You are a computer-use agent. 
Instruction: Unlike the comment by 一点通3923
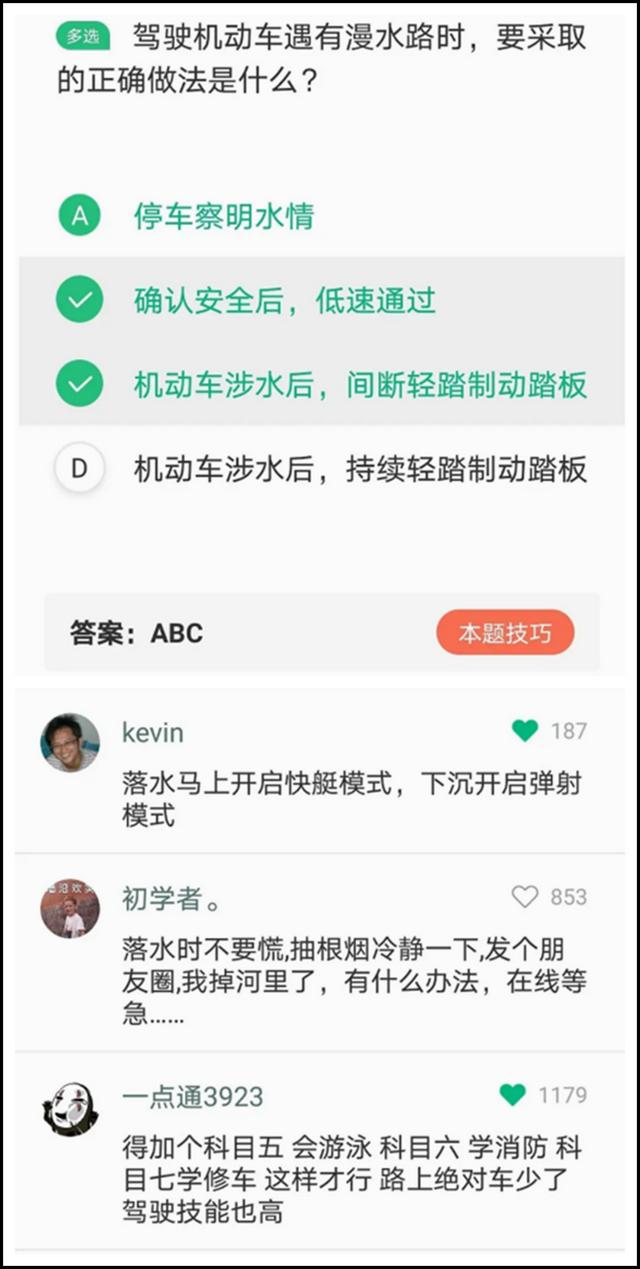point(512,1095)
